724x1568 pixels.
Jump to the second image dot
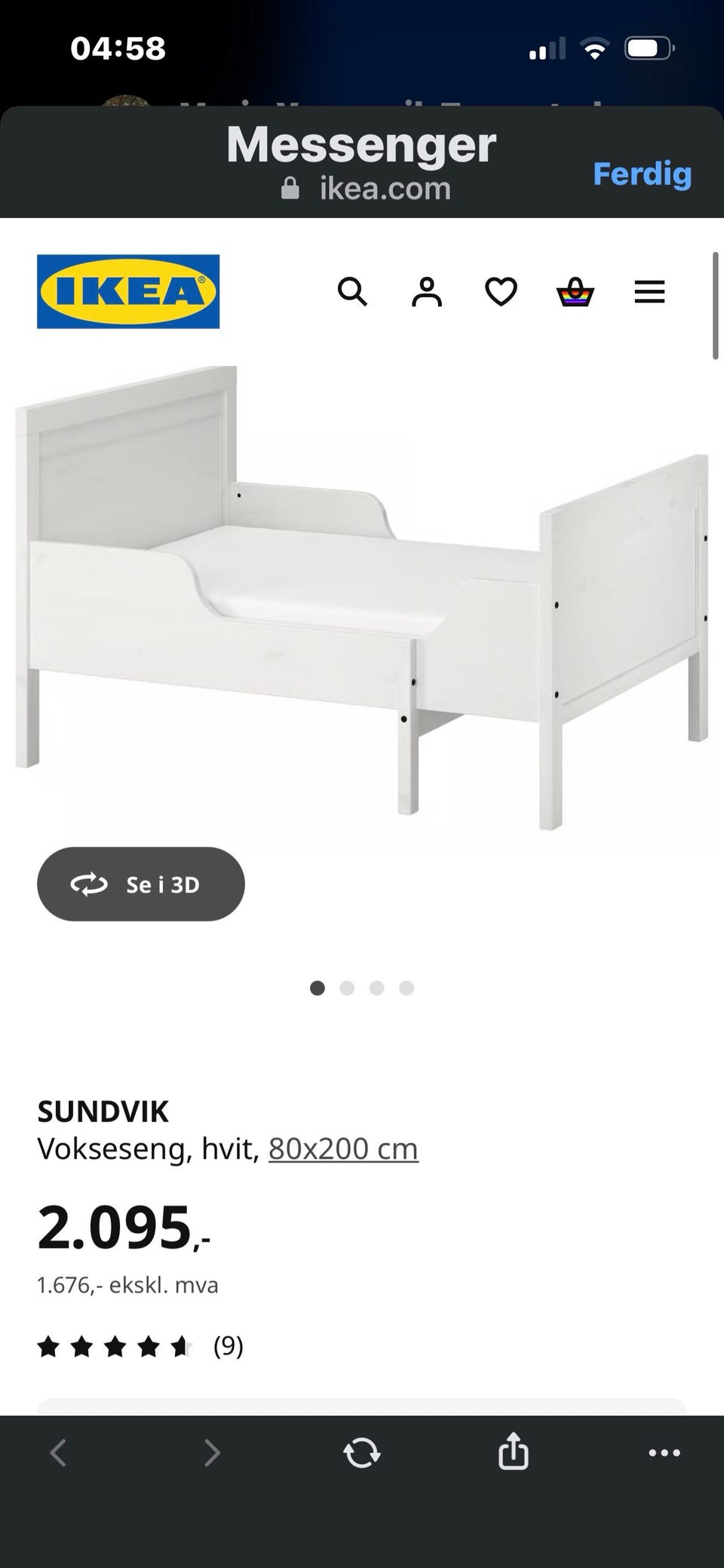click(347, 988)
